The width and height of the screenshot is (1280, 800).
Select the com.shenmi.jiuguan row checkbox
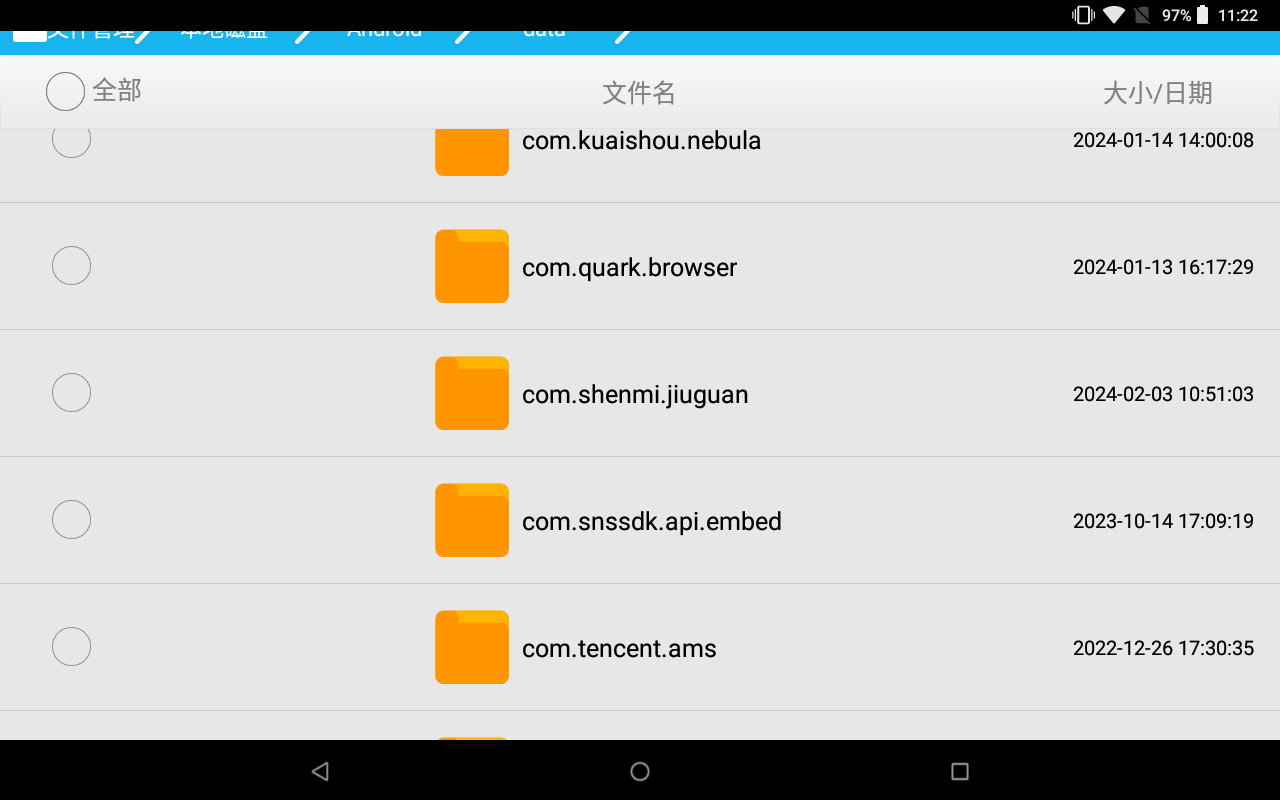(71, 393)
